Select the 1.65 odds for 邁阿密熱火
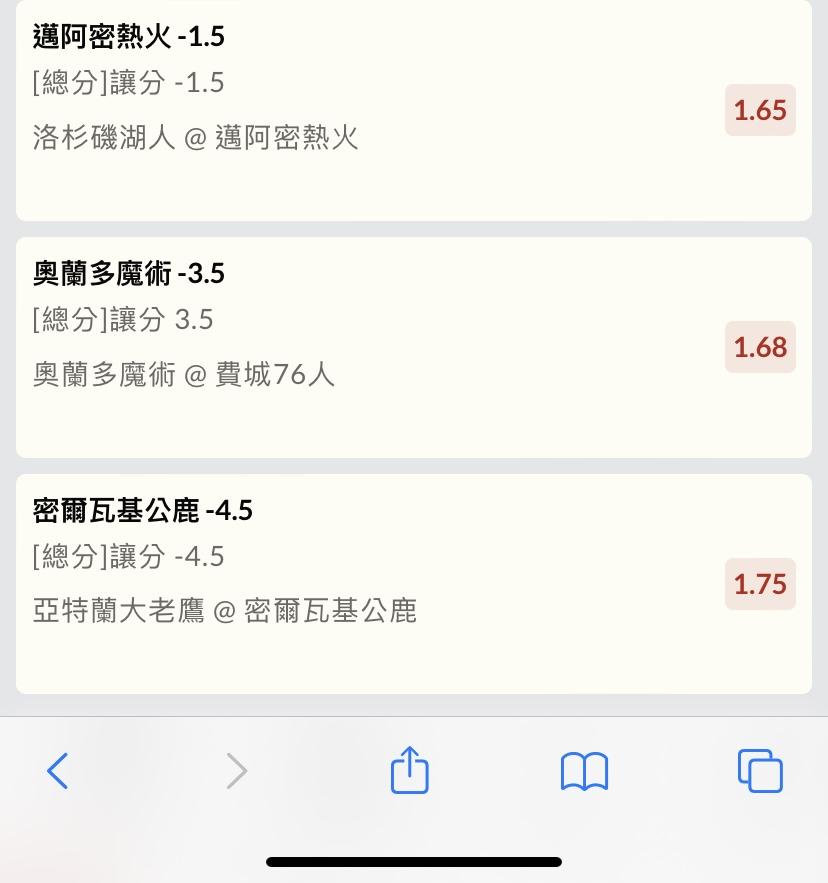This screenshot has width=828, height=883. point(760,110)
